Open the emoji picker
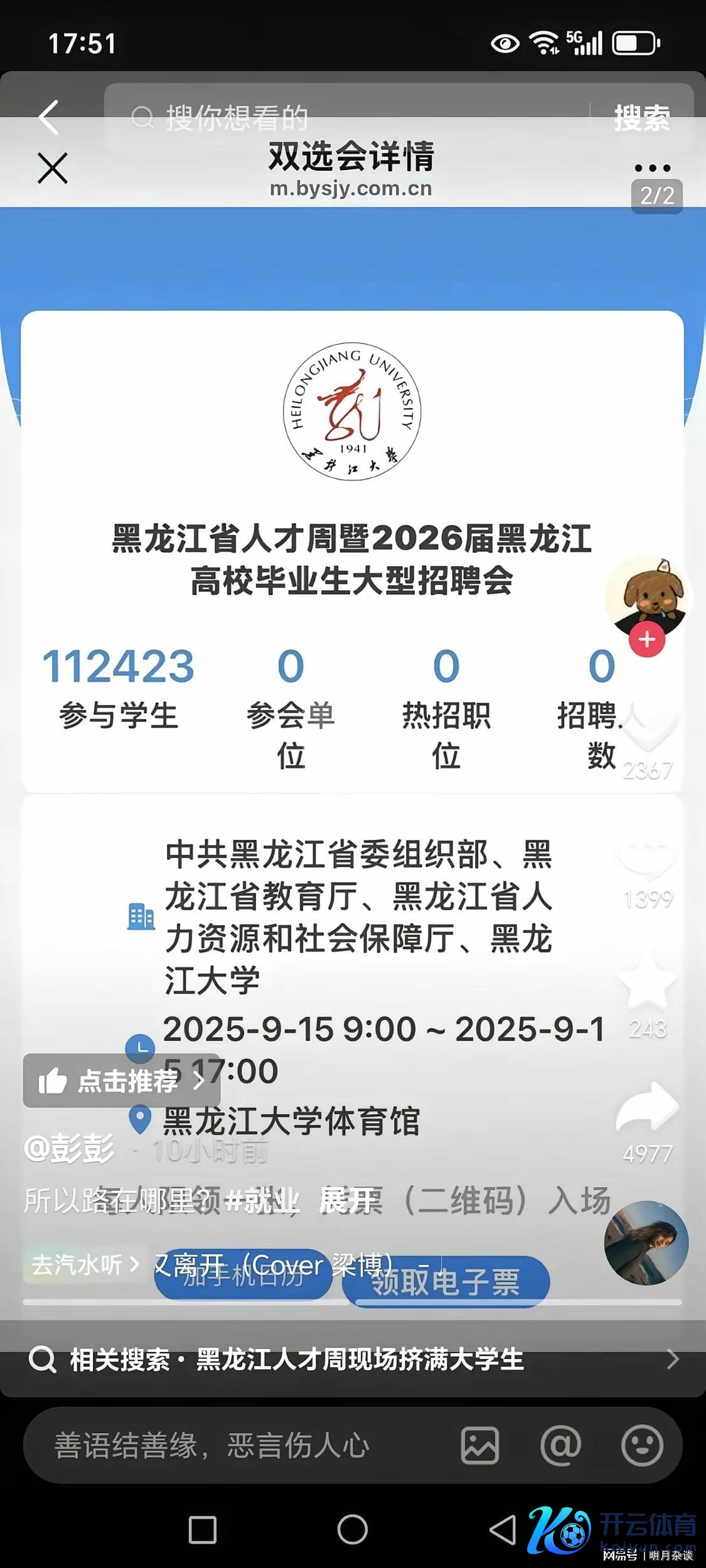 (641, 1445)
